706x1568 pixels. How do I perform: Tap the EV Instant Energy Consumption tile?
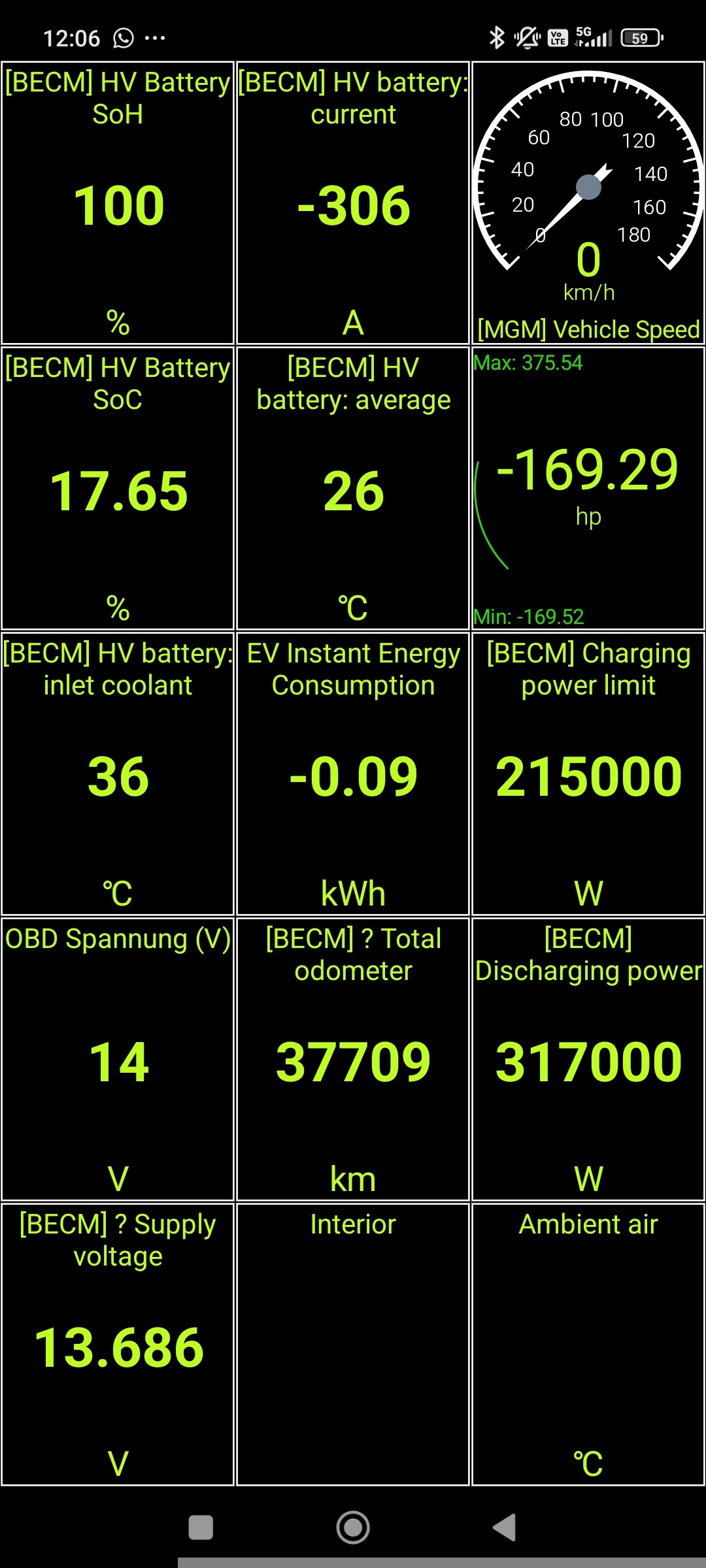[353, 774]
